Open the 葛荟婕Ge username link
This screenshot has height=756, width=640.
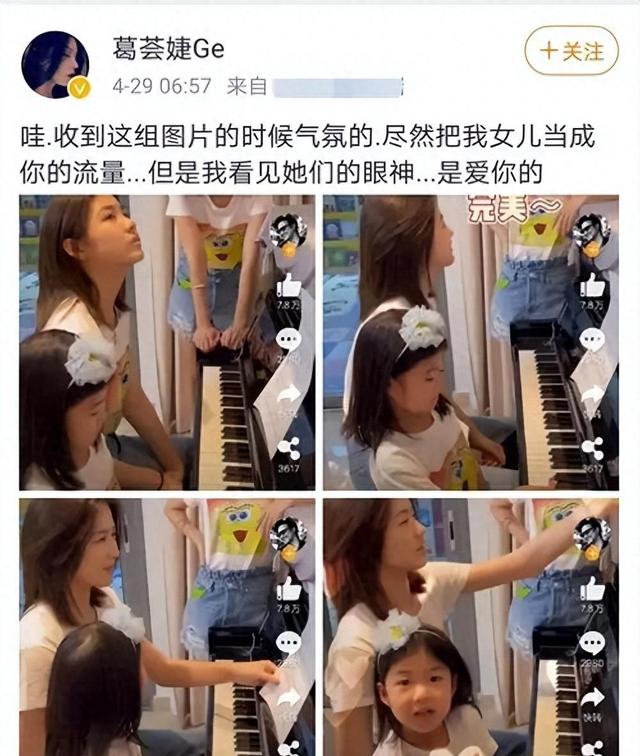tap(168, 48)
